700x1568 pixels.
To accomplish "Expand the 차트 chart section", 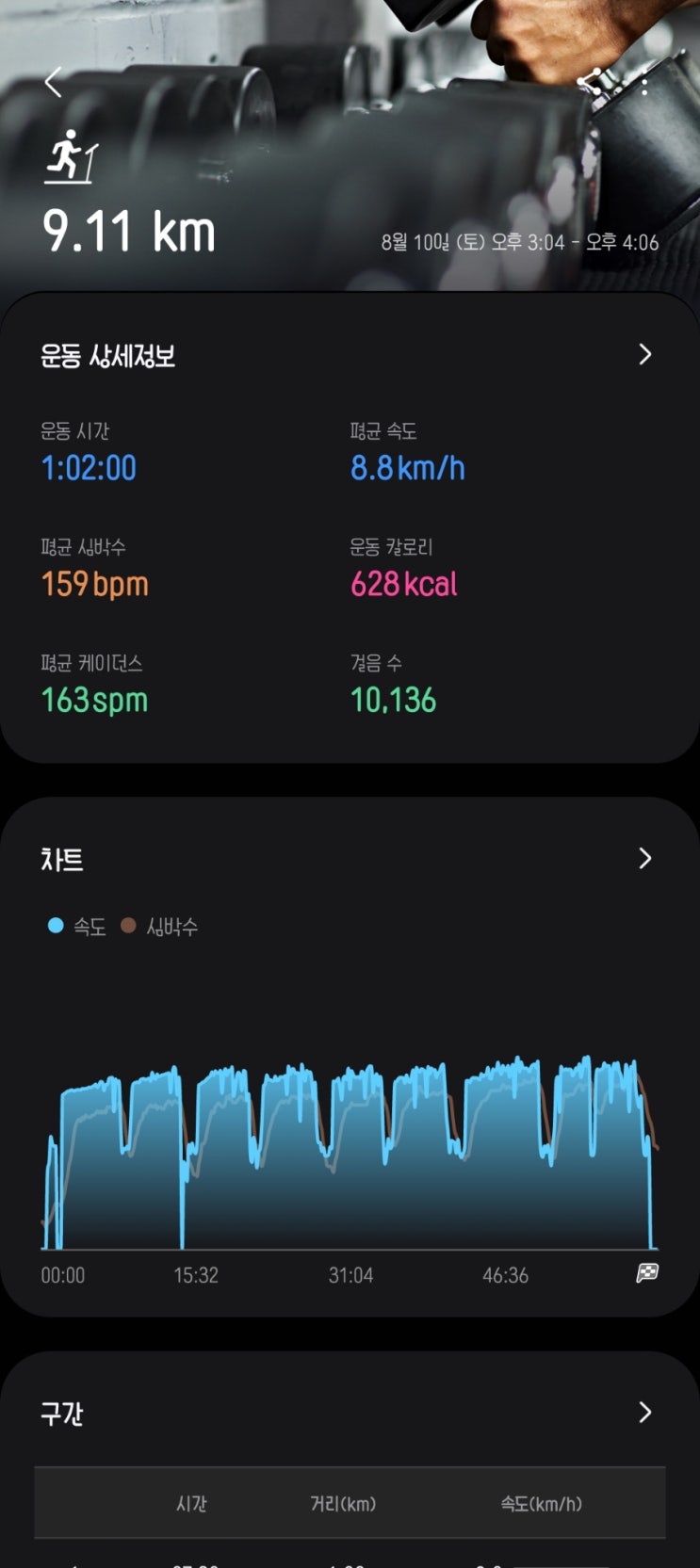I will (x=645, y=858).
